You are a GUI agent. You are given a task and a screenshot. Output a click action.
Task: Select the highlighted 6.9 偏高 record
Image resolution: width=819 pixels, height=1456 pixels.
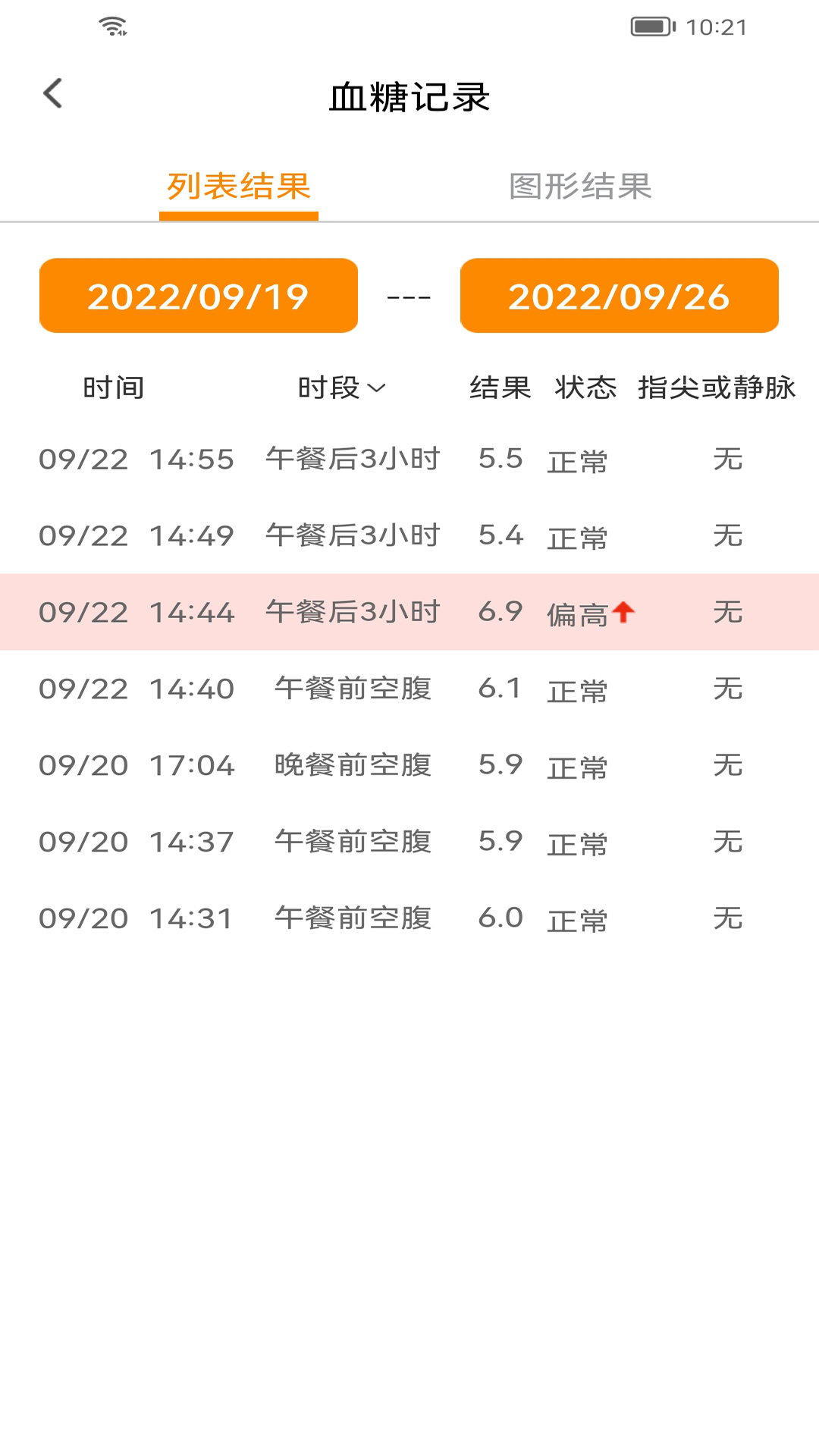[x=409, y=611]
